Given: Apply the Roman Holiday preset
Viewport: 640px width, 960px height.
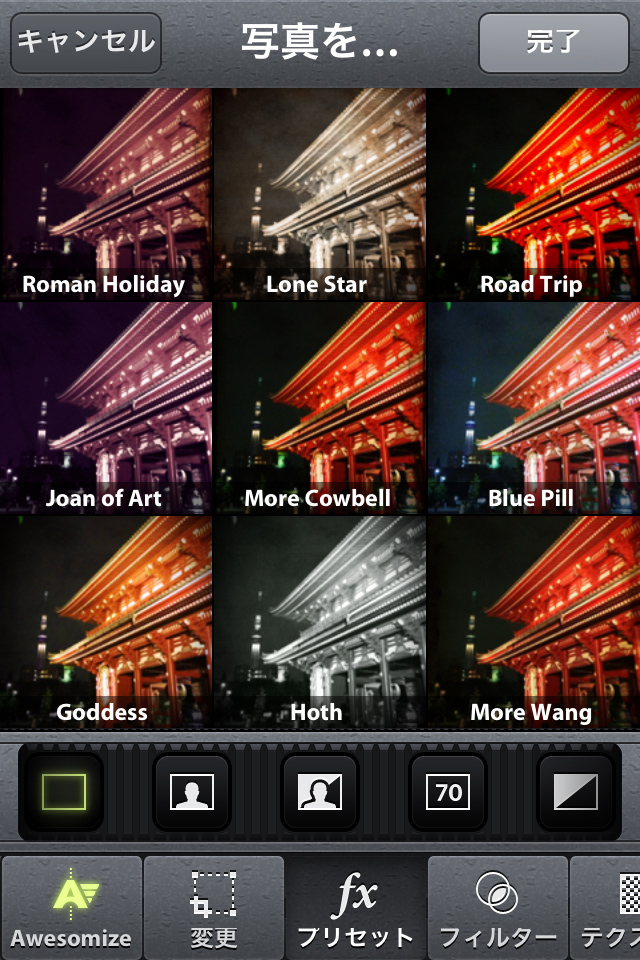Looking at the screenshot, I should click(105, 194).
